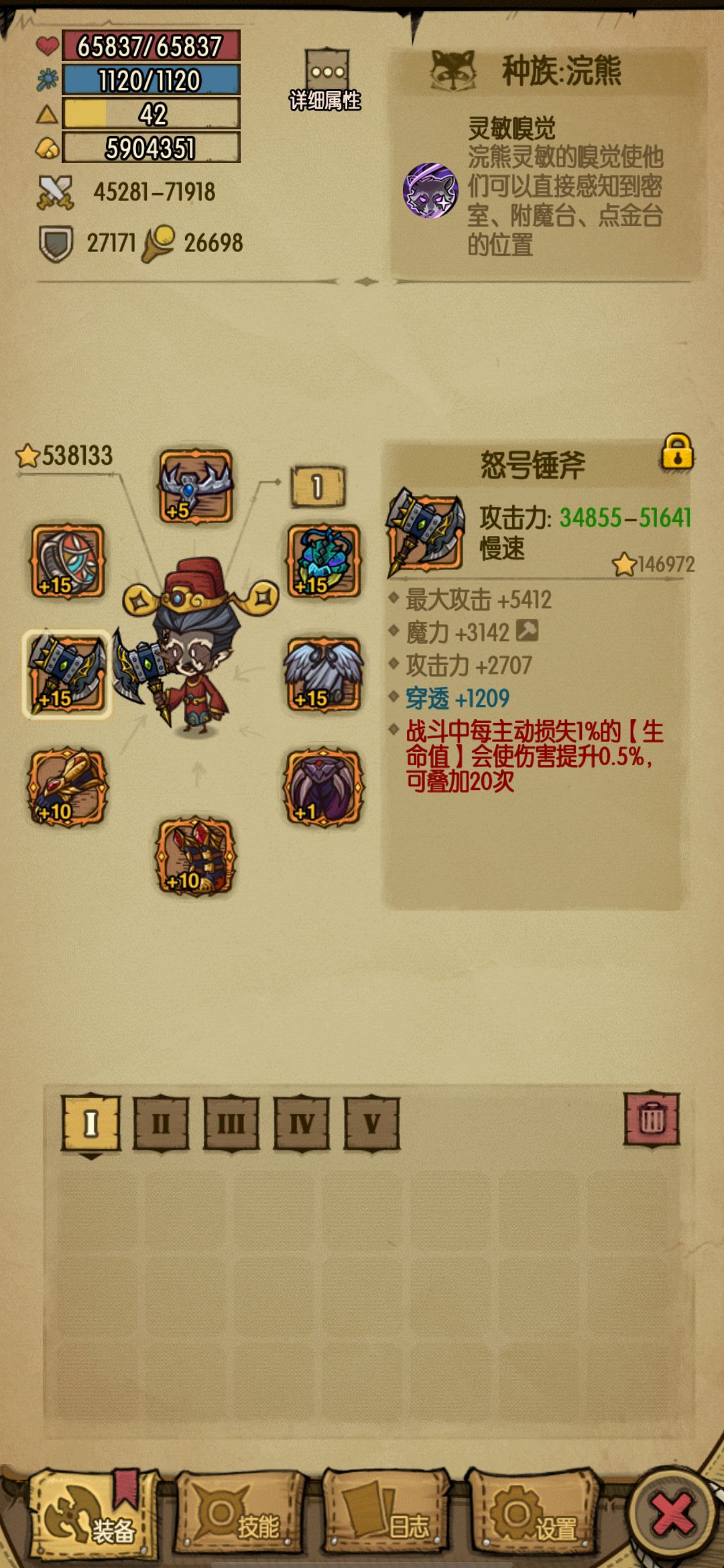Tap the trash can discard button

click(652, 1120)
